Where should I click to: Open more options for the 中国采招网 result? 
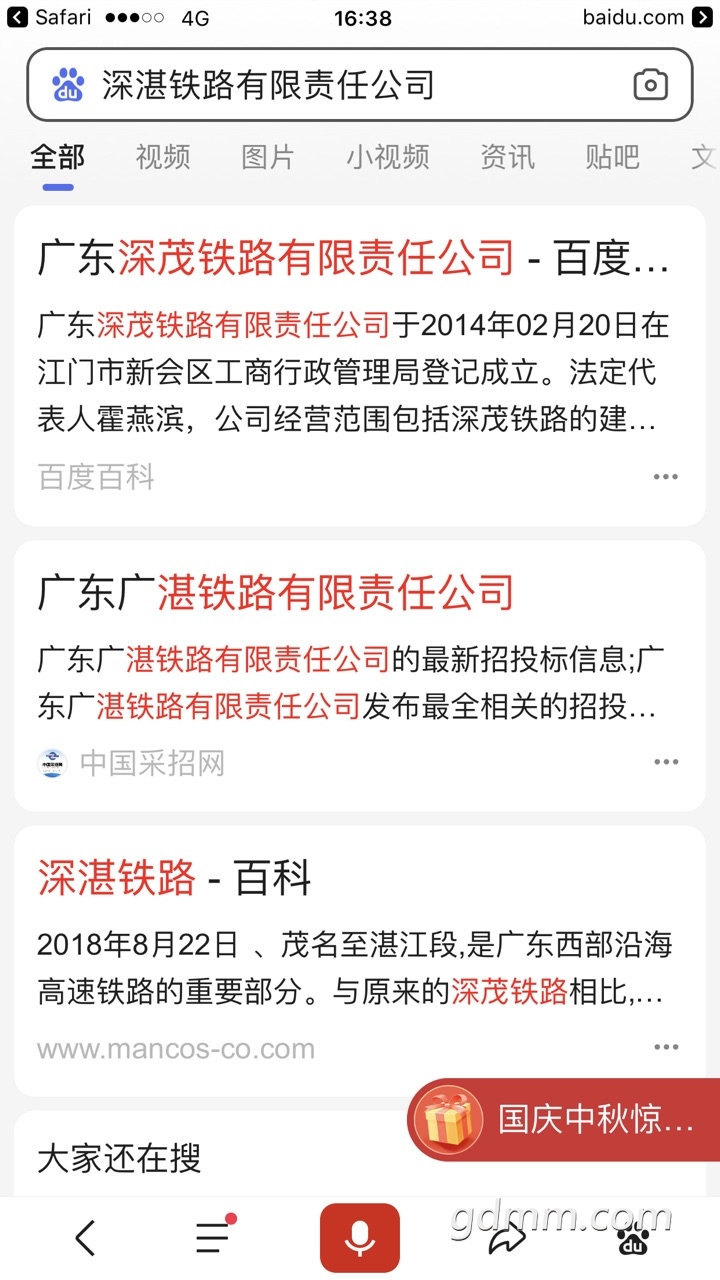coord(666,762)
